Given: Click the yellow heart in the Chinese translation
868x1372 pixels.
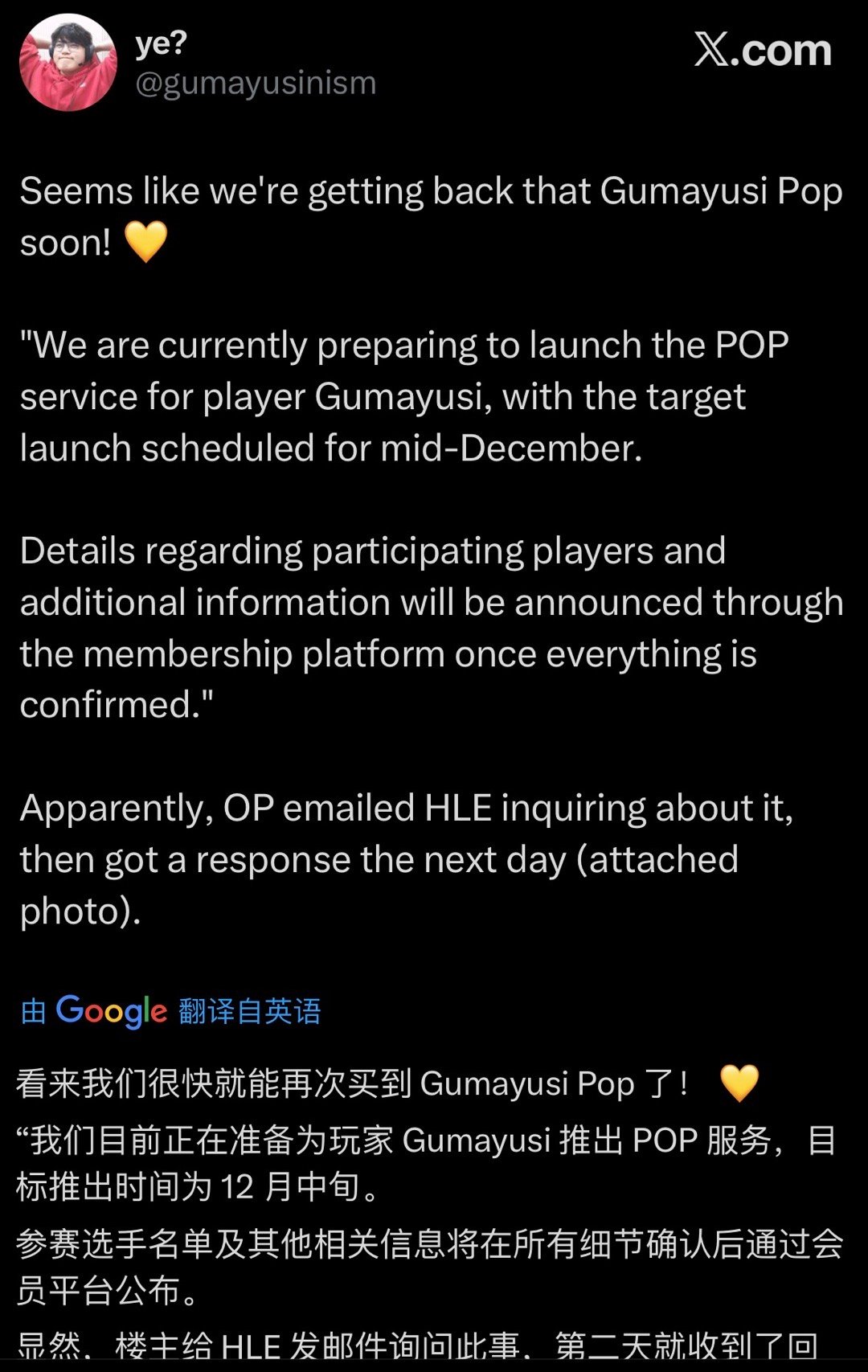Looking at the screenshot, I should click(x=743, y=1083).
